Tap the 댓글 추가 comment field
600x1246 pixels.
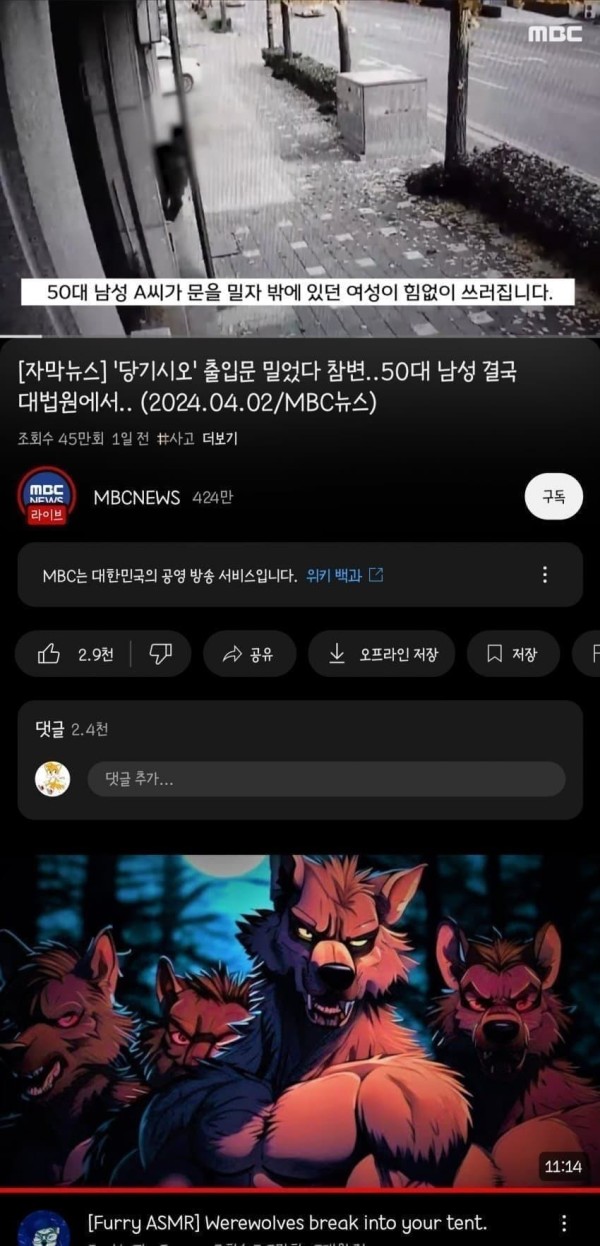click(x=326, y=779)
